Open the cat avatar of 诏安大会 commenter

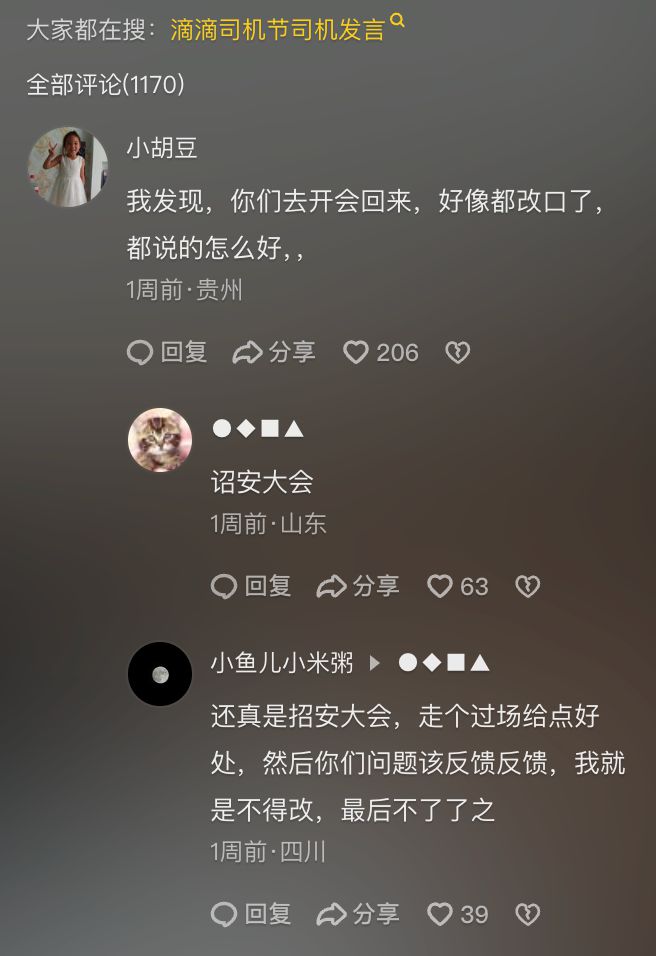coord(160,440)
